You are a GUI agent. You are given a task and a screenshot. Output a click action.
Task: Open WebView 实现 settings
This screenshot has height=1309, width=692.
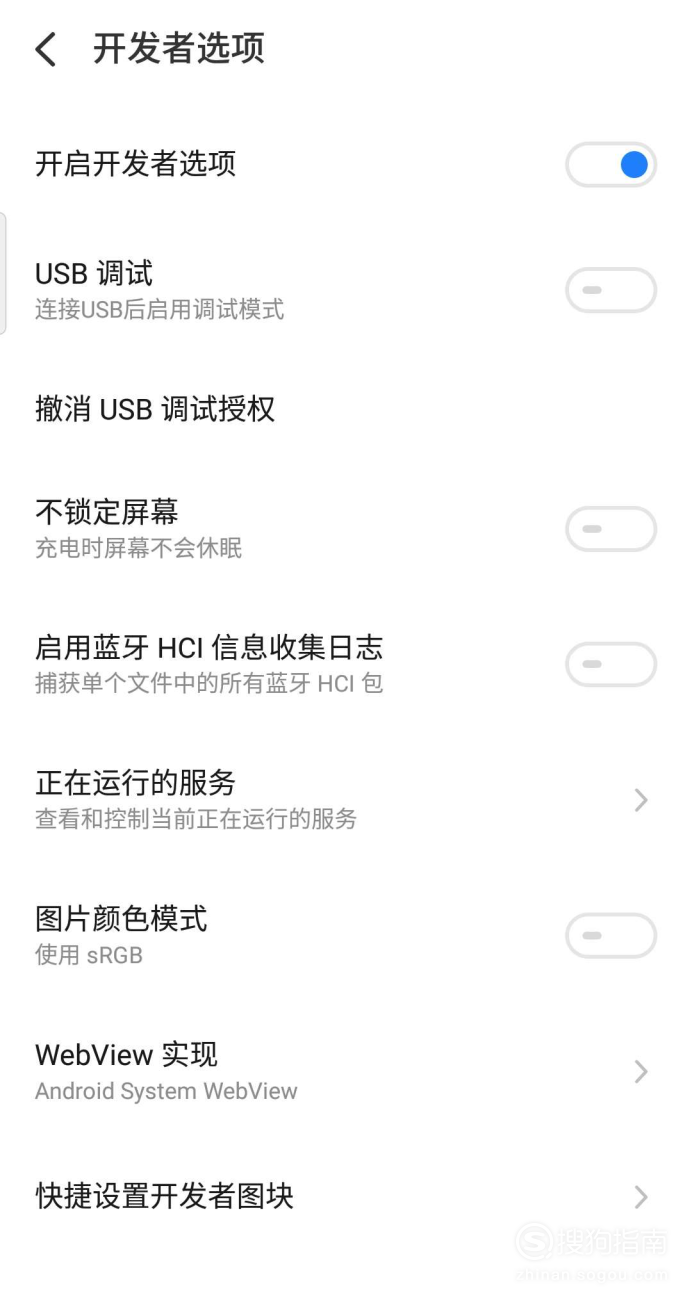pos(346,1071)
